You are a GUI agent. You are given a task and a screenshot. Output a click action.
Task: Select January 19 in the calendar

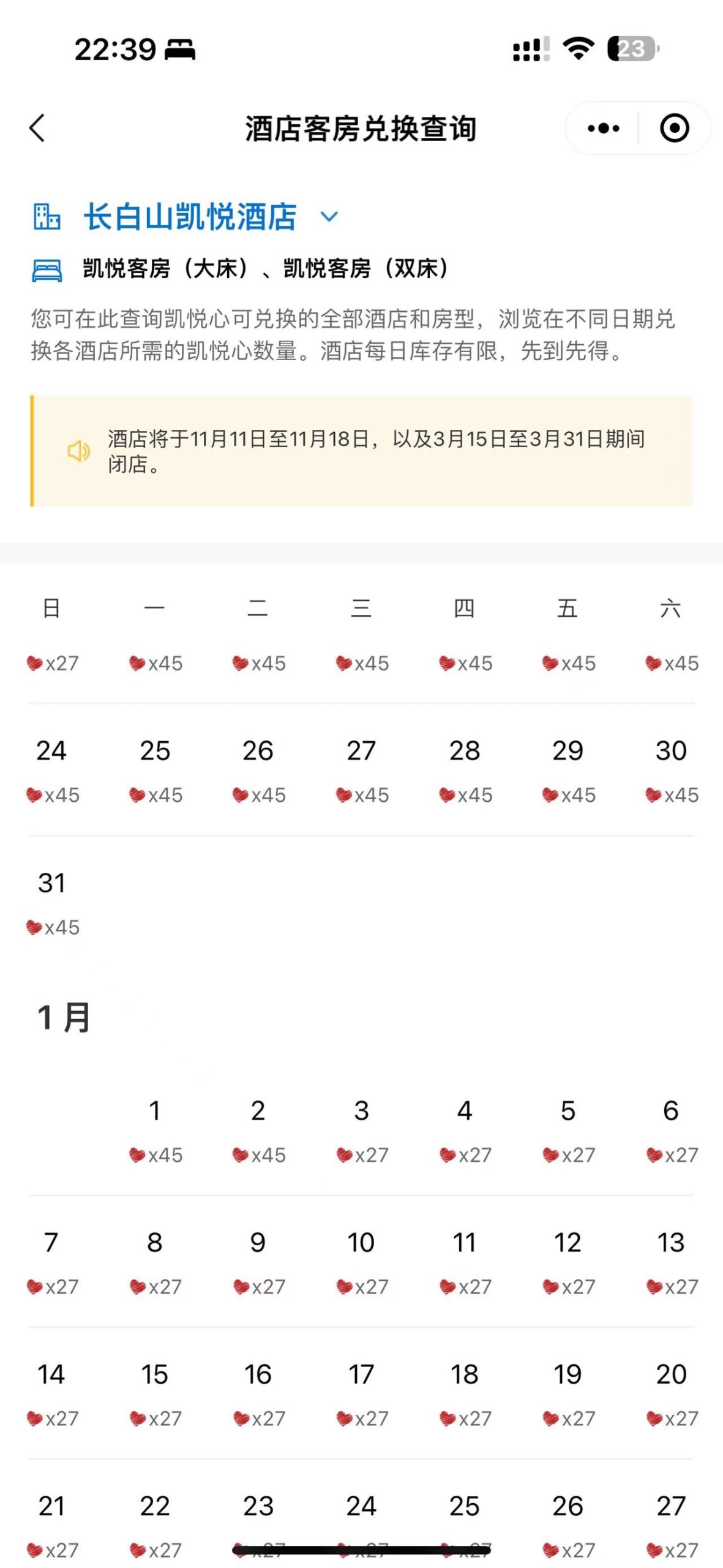click(568, 1390)
